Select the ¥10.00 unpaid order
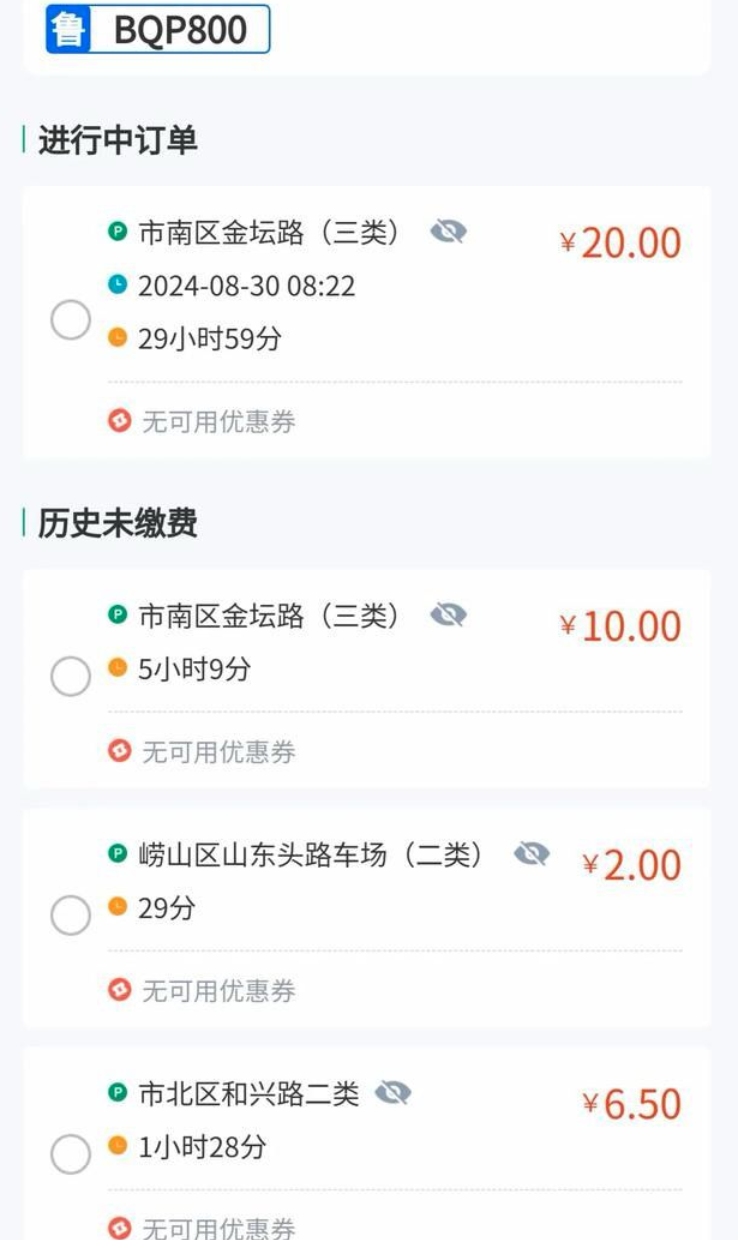Screen dimensions: 738x1240 [x=70, y=677]
